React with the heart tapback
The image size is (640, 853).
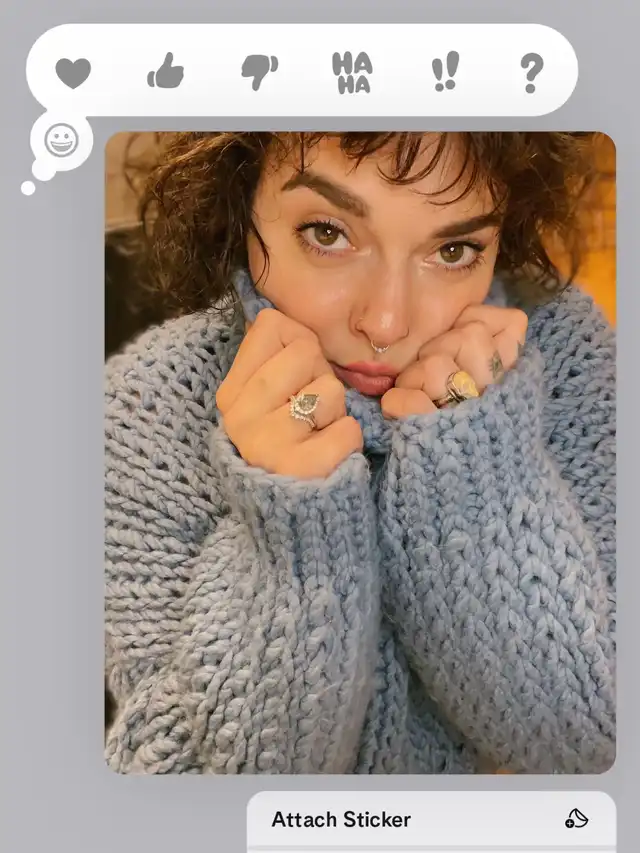click(x=72, y=72)
